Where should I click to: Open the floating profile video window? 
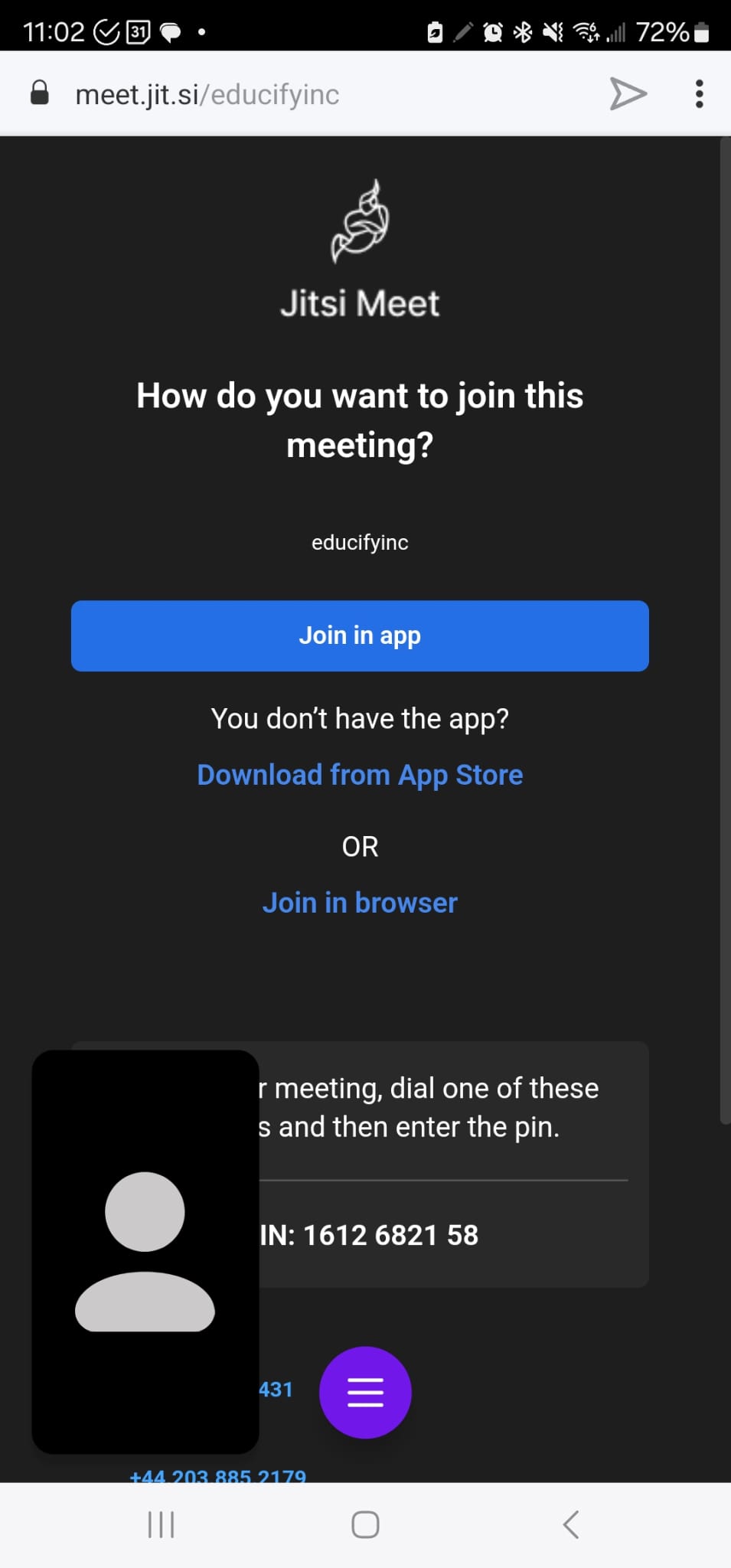click(145, 1252)
